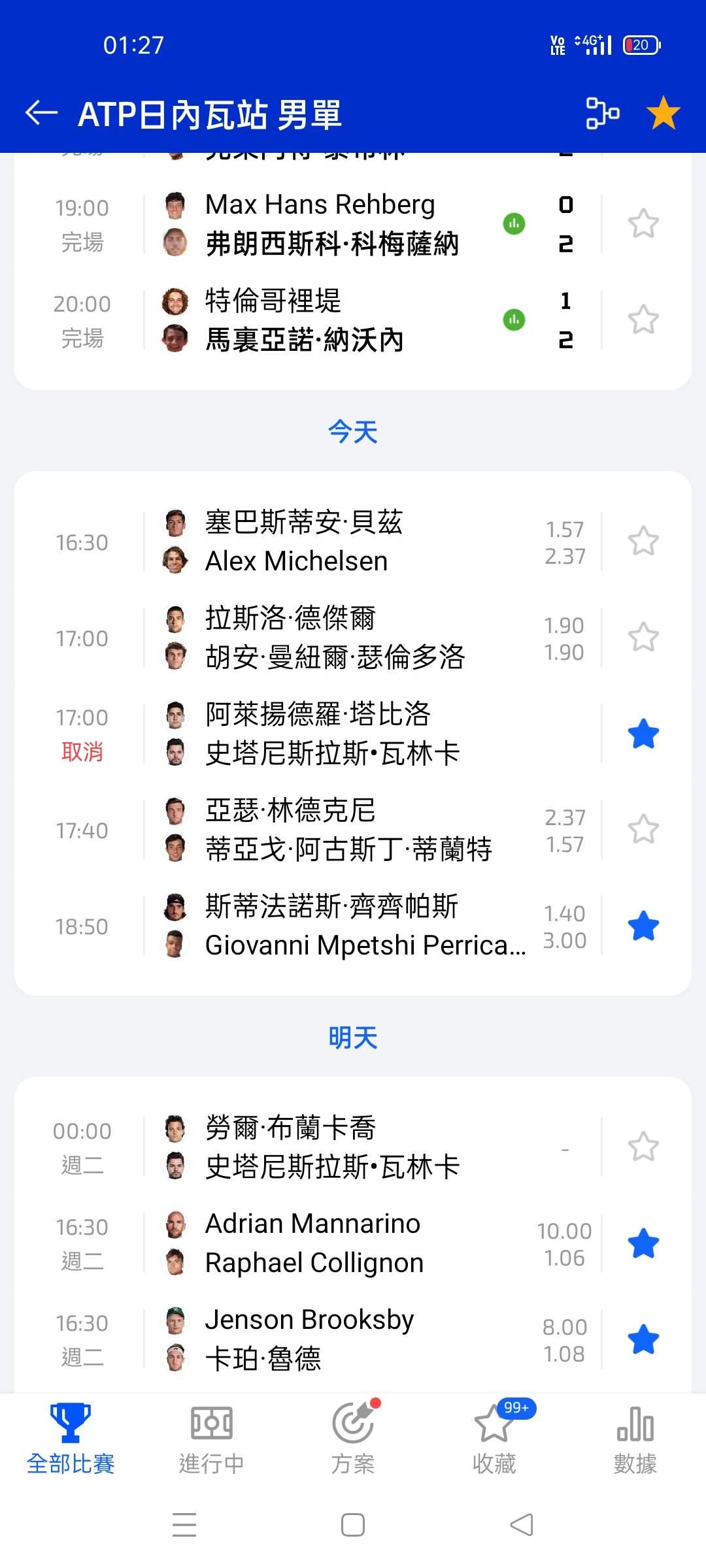Go back using the header arrow
The width and height of the screenshot is (706, 1568).
tap(42, 114)
